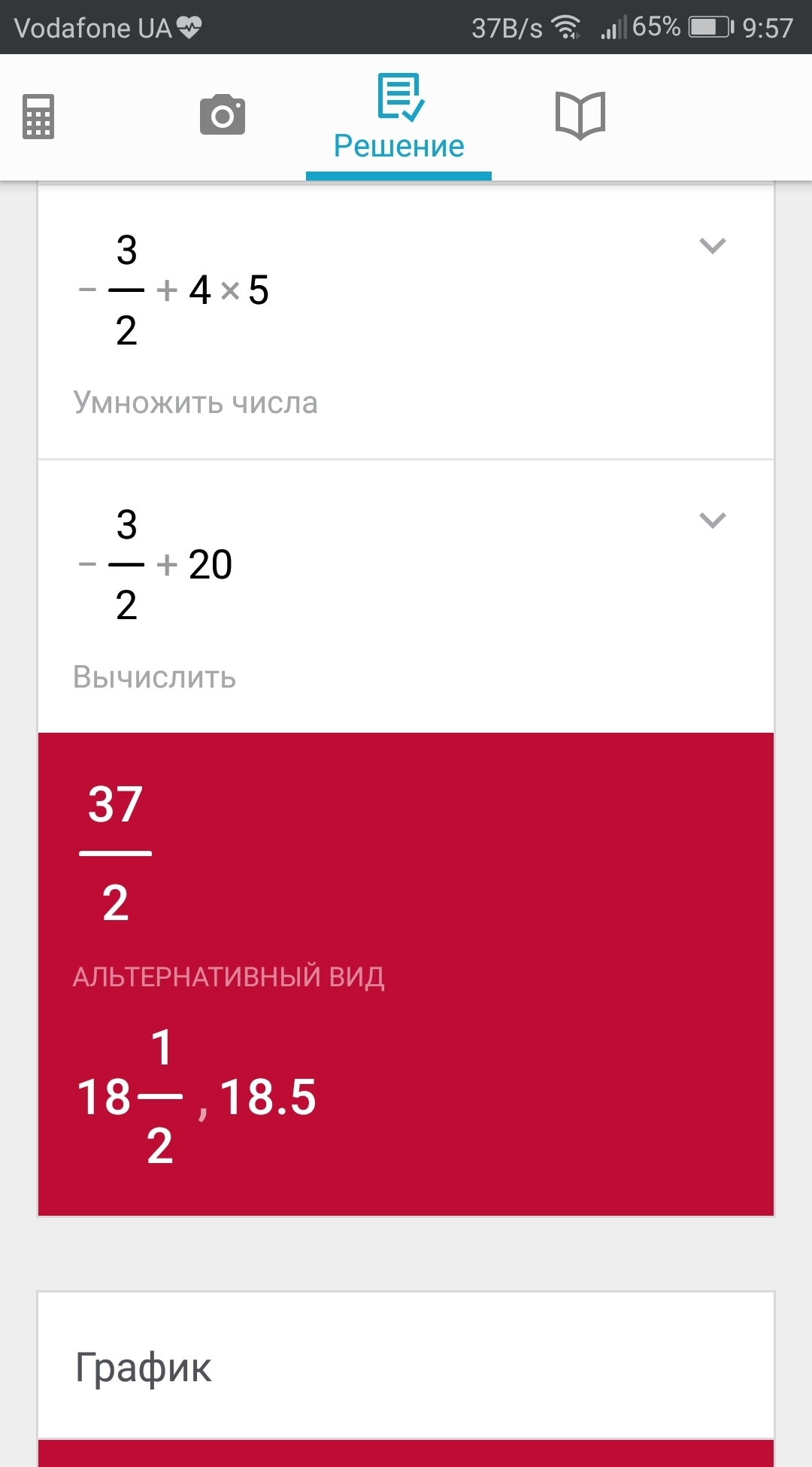Image resolution: width=812 pixels, height=1467 pixels.
Task: Open the camera tab
Action: 222,115
